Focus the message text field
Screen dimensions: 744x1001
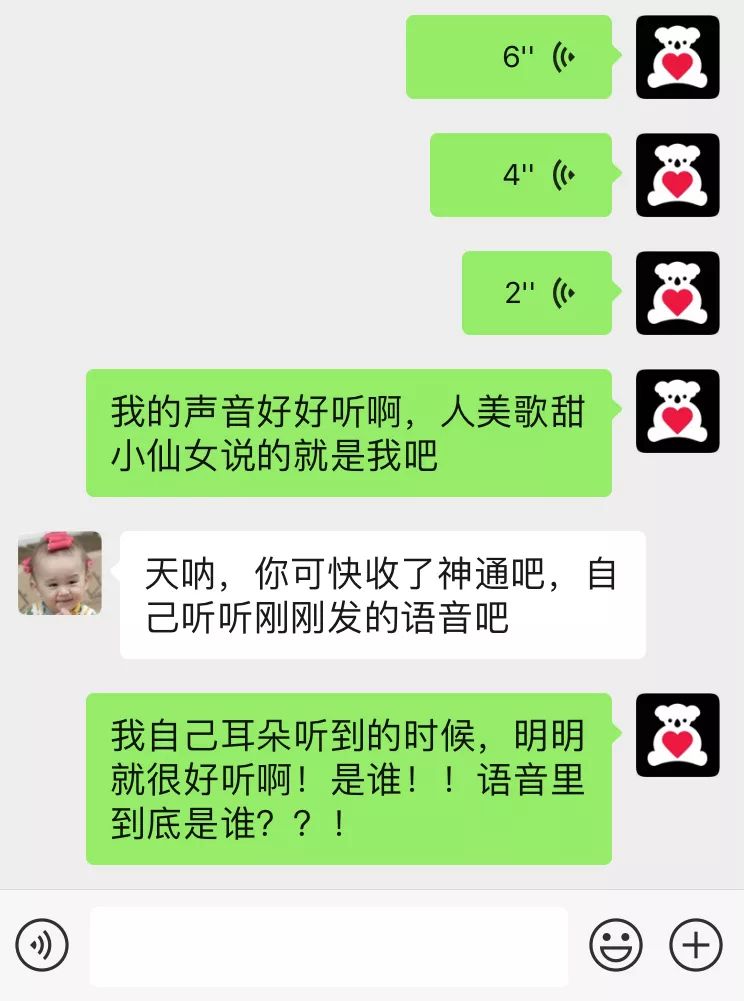tap(328, 946)
